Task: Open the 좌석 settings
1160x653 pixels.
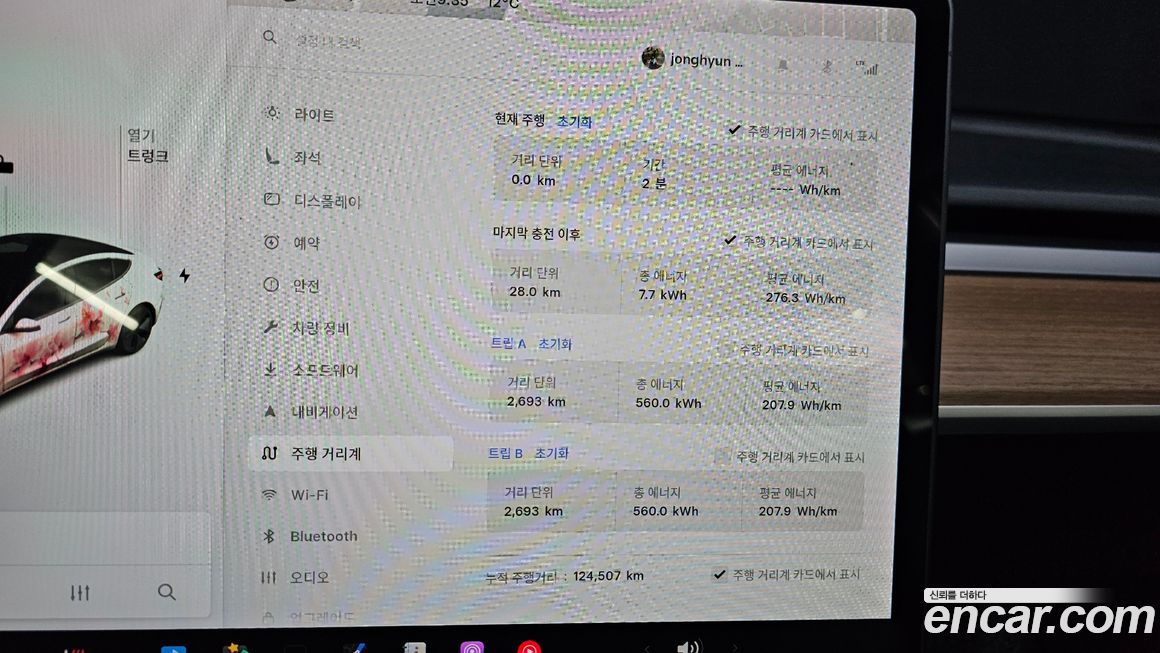Action: (307, 158)
